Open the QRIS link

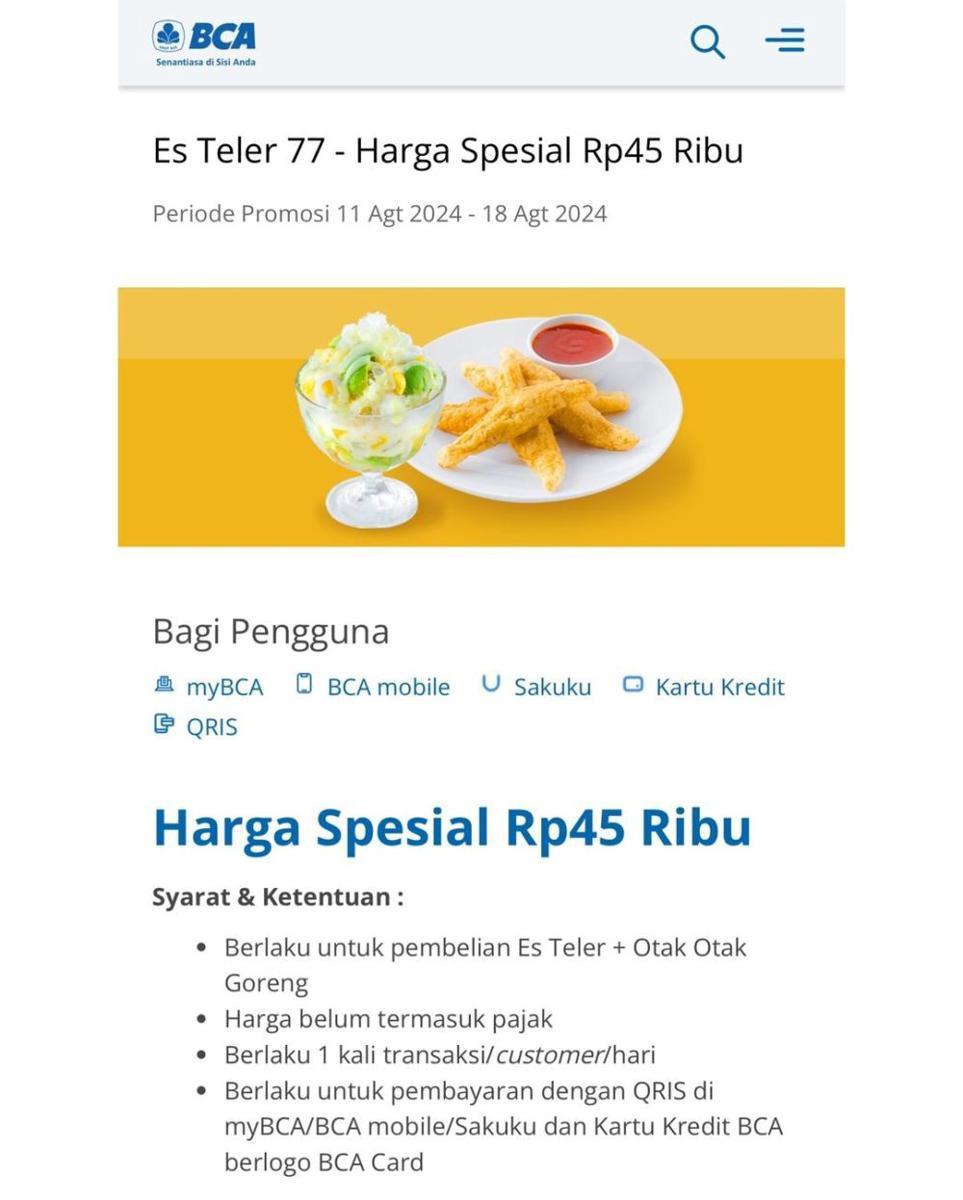tap(211, 727)
